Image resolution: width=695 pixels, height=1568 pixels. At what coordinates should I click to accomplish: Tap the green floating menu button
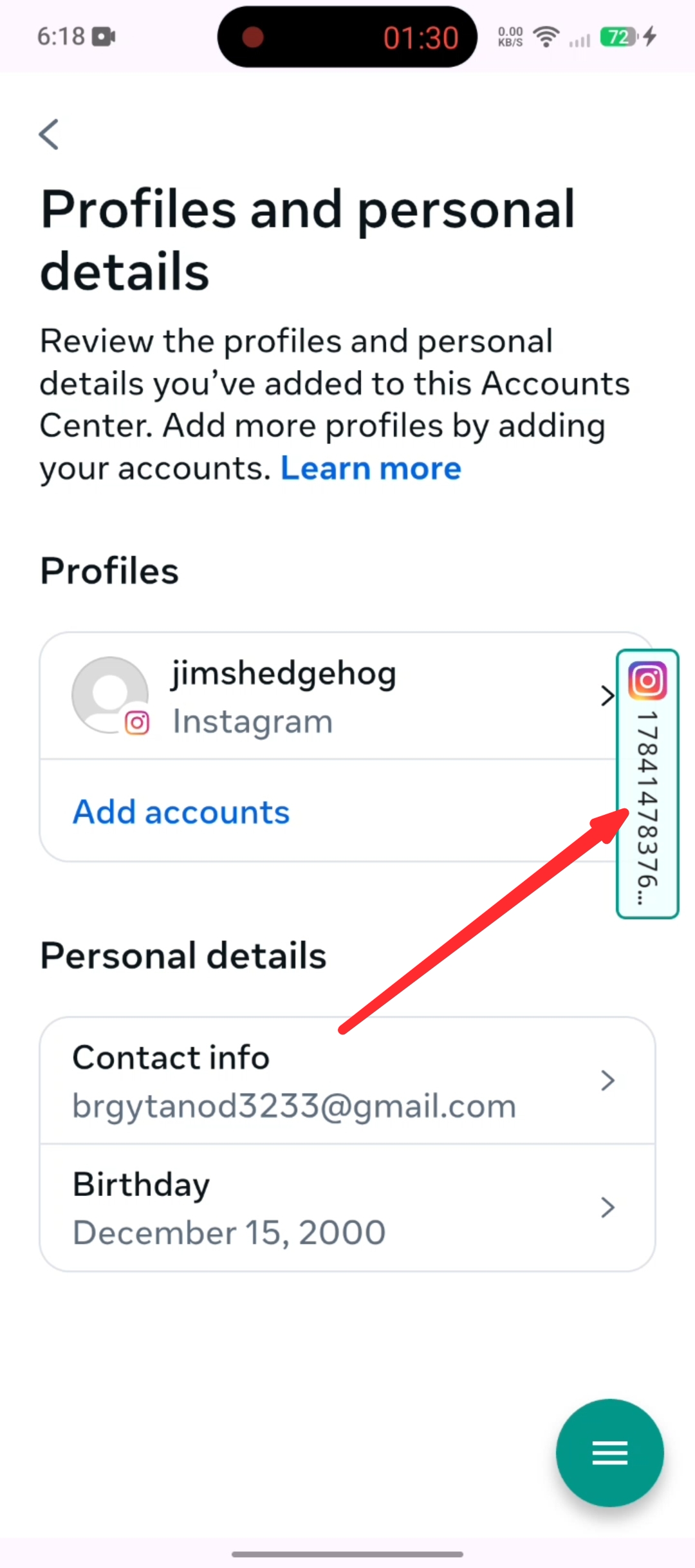coord(609,1453)
